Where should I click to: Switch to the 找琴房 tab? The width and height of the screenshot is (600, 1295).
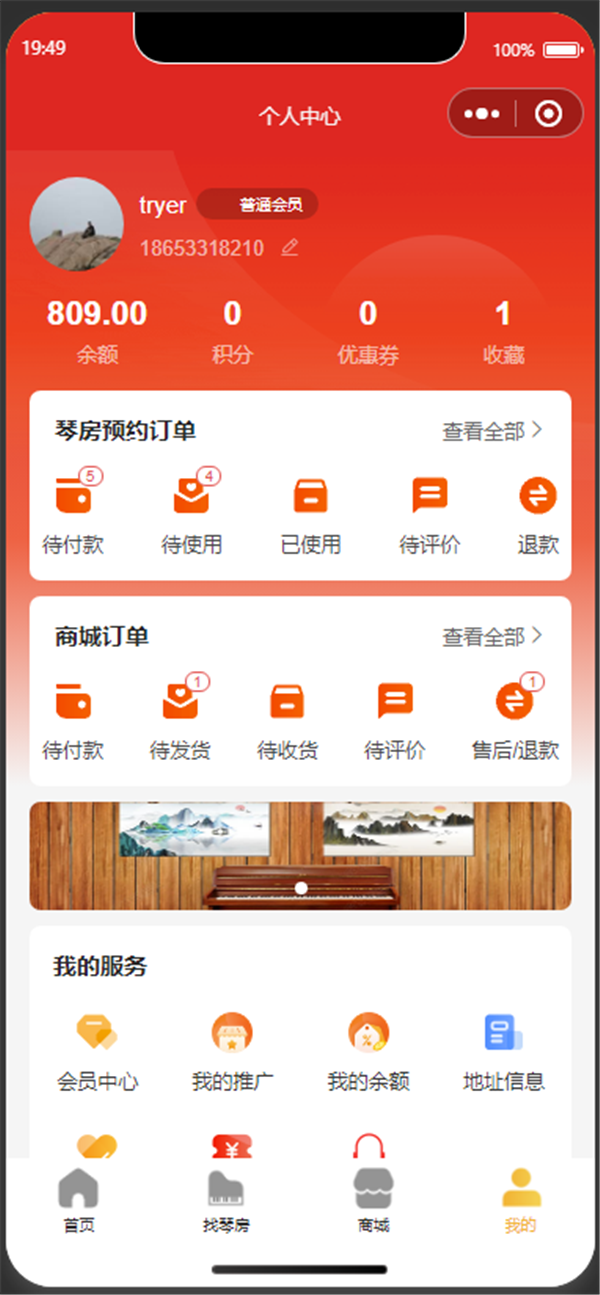[225, 1200]
